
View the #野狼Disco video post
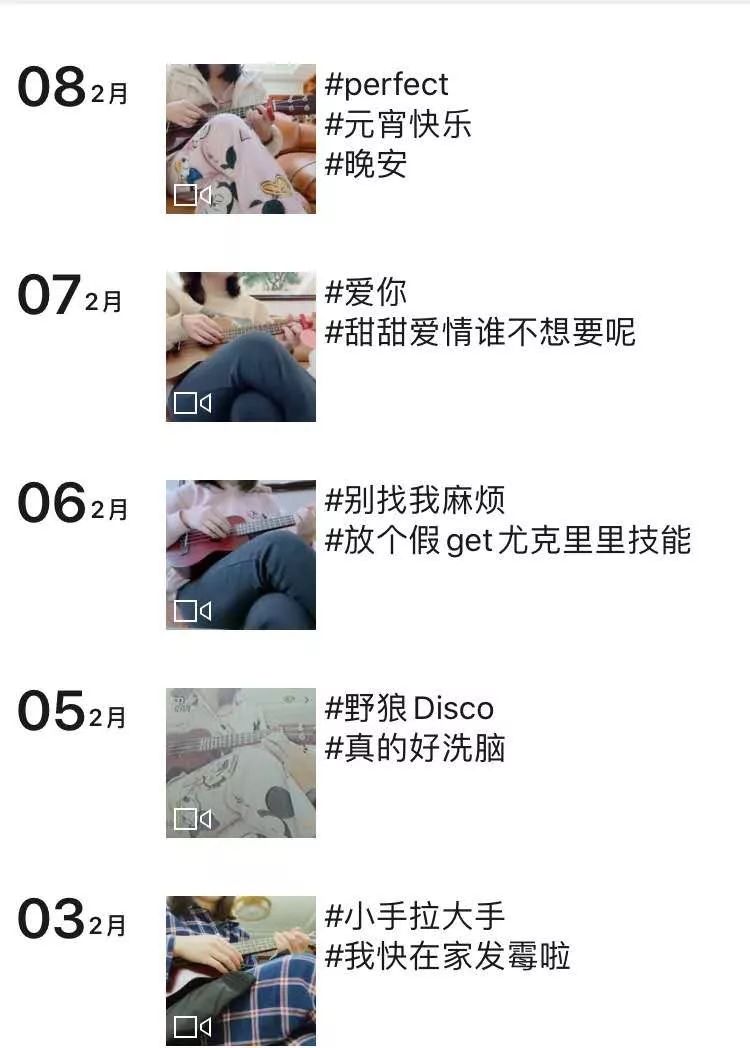[240, 762]
